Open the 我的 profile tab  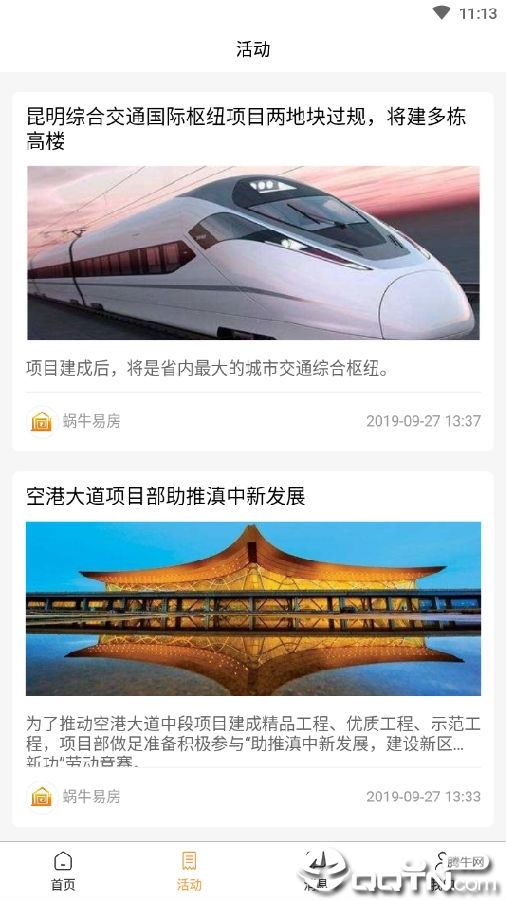click(x=442, y=871)
